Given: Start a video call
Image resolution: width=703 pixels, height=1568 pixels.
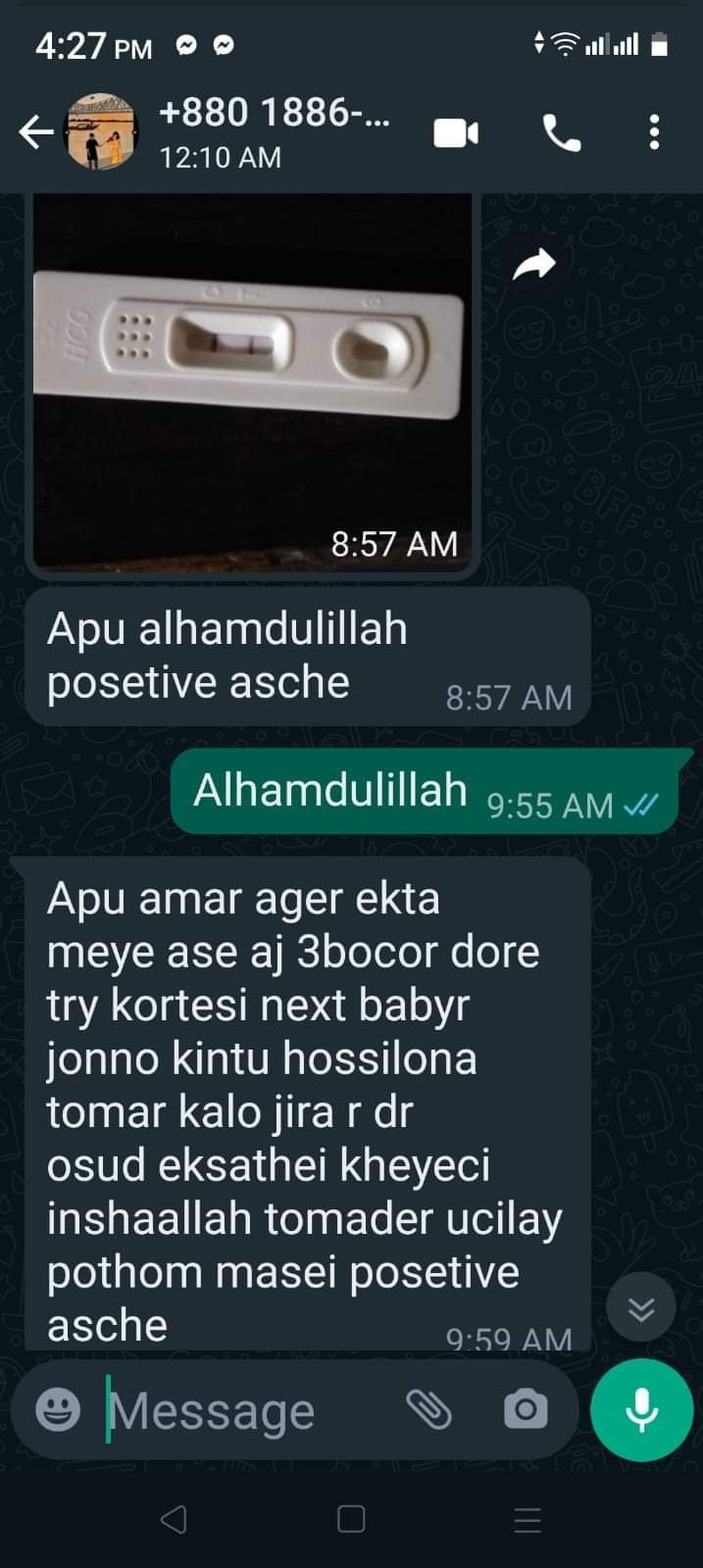Looking at the screenshot, I should (x=456, y=132).
